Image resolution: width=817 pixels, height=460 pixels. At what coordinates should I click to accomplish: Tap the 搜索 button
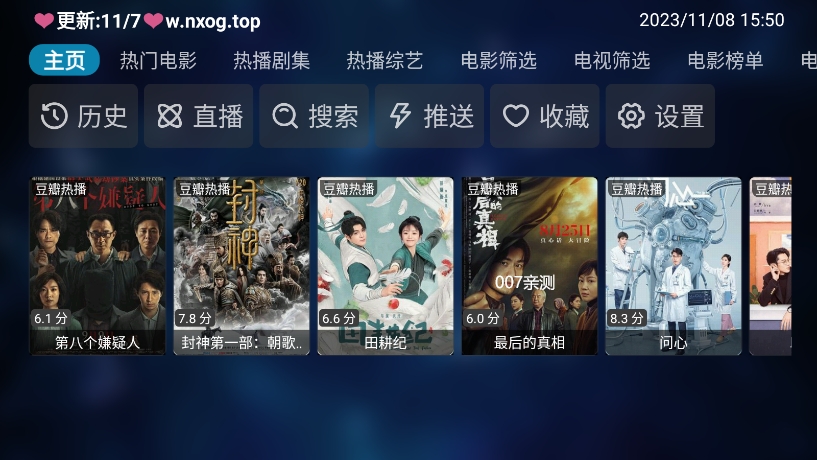[x=314, y=116]
